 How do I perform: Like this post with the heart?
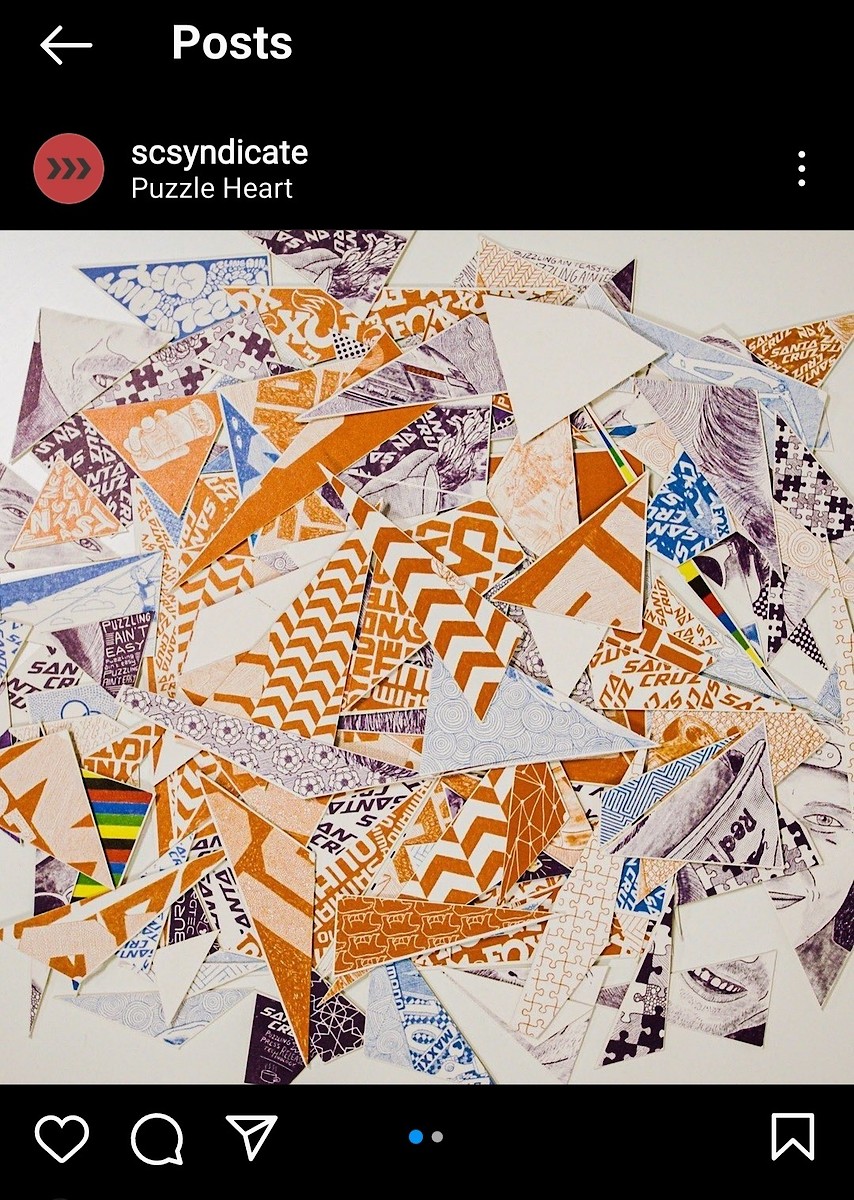(62, 1138)
